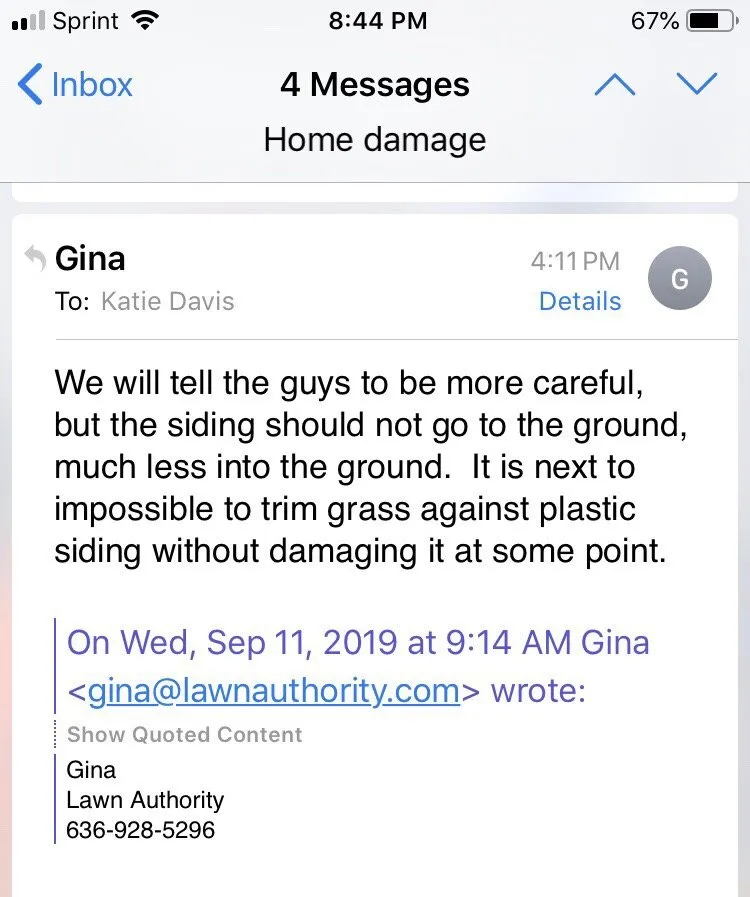
Task: Tap sender name Gina
Action: [90, 259]
